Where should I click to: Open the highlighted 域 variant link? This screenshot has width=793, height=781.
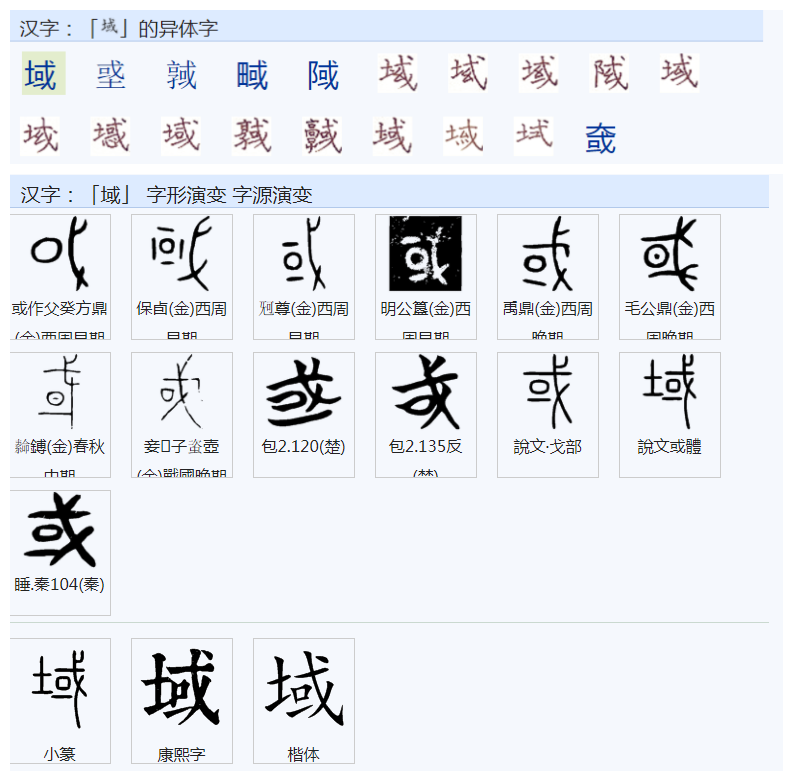pos(41,75)
